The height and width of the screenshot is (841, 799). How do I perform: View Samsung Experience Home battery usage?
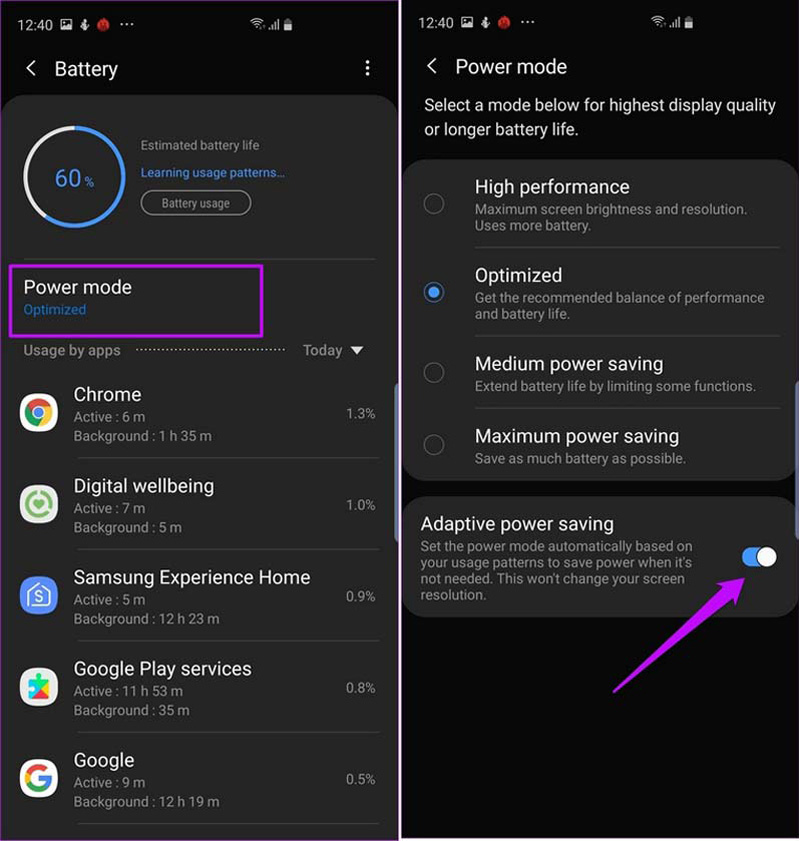click(x=199, y=597)
